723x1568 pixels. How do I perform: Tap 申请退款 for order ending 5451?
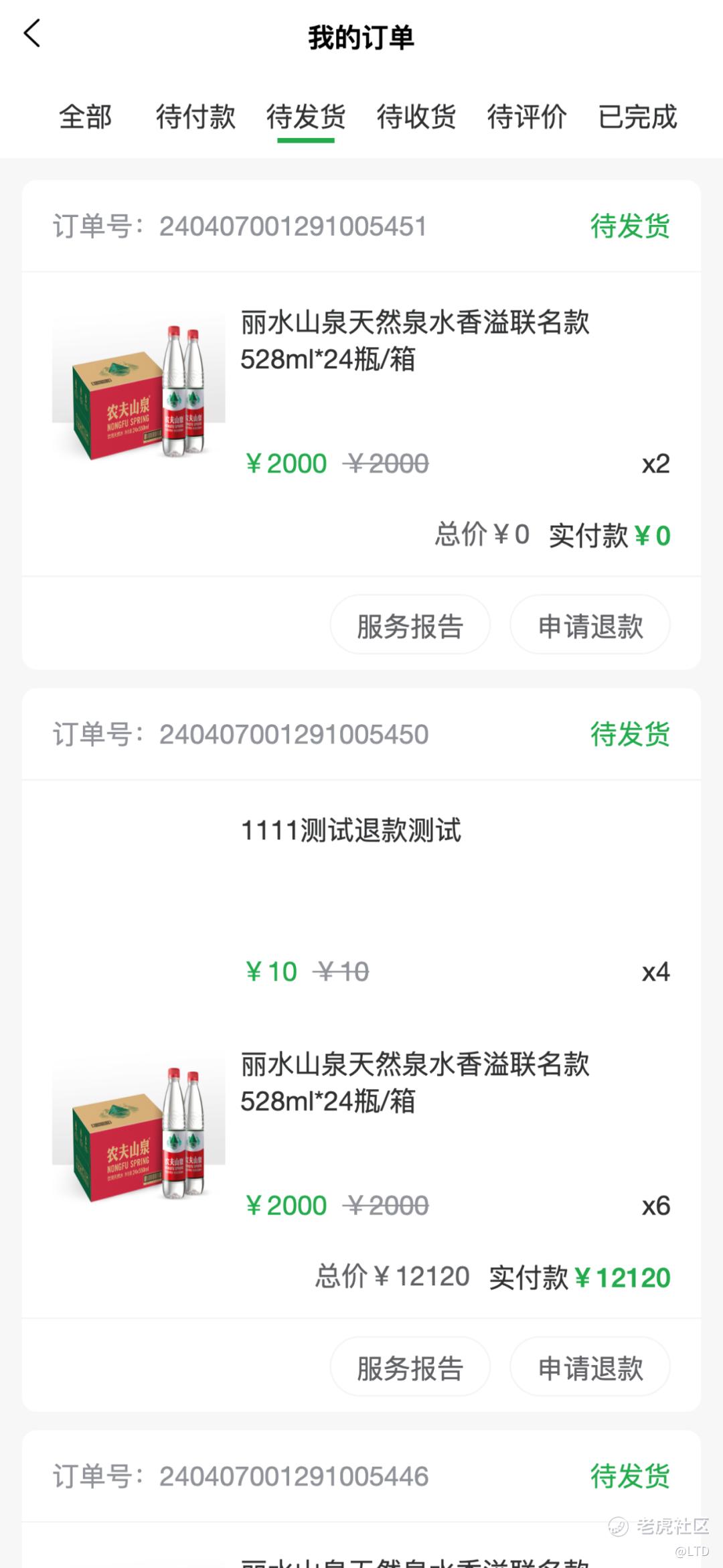point(590,625)
